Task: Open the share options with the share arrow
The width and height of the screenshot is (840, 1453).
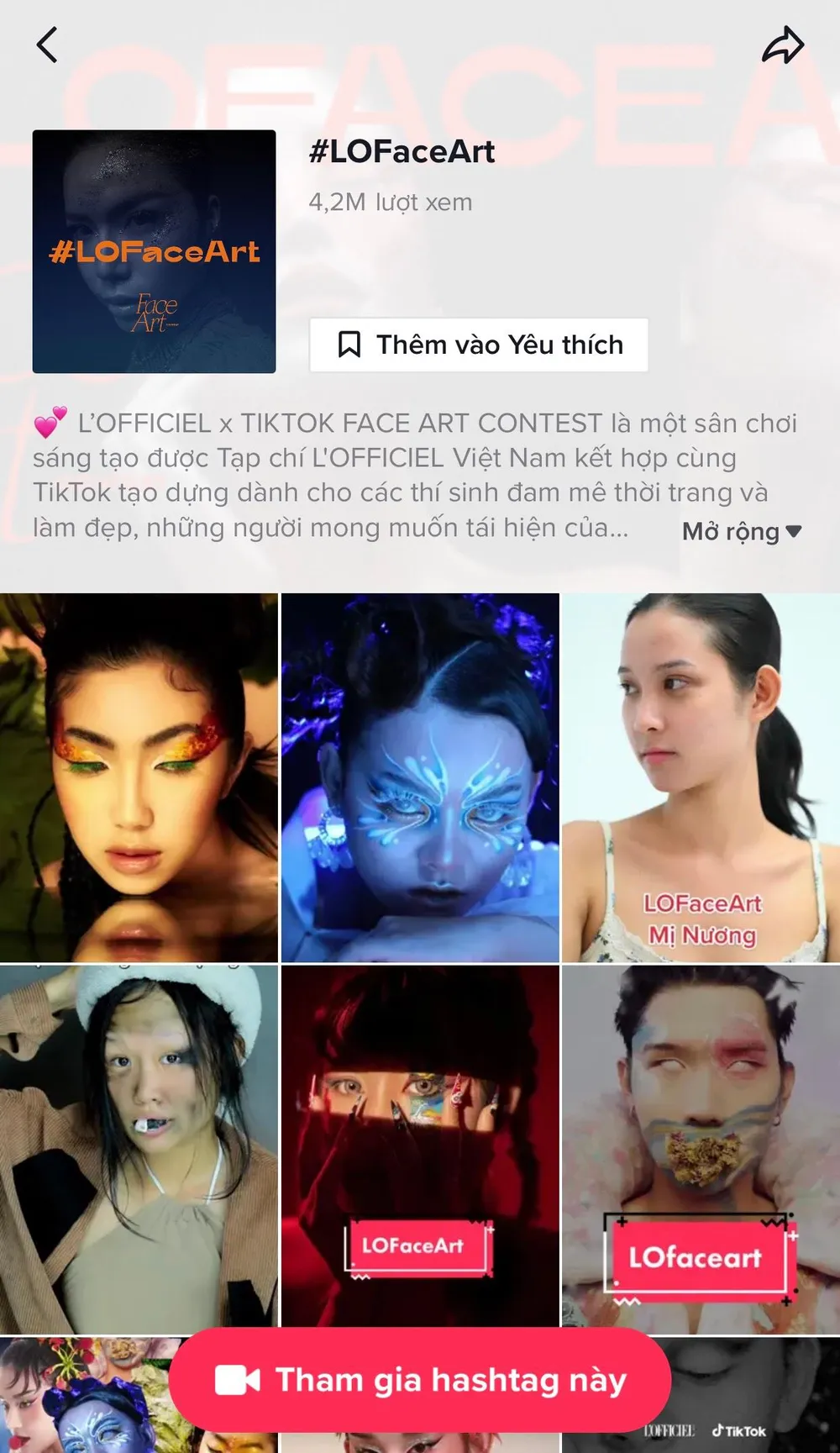Action: point(783,45)
